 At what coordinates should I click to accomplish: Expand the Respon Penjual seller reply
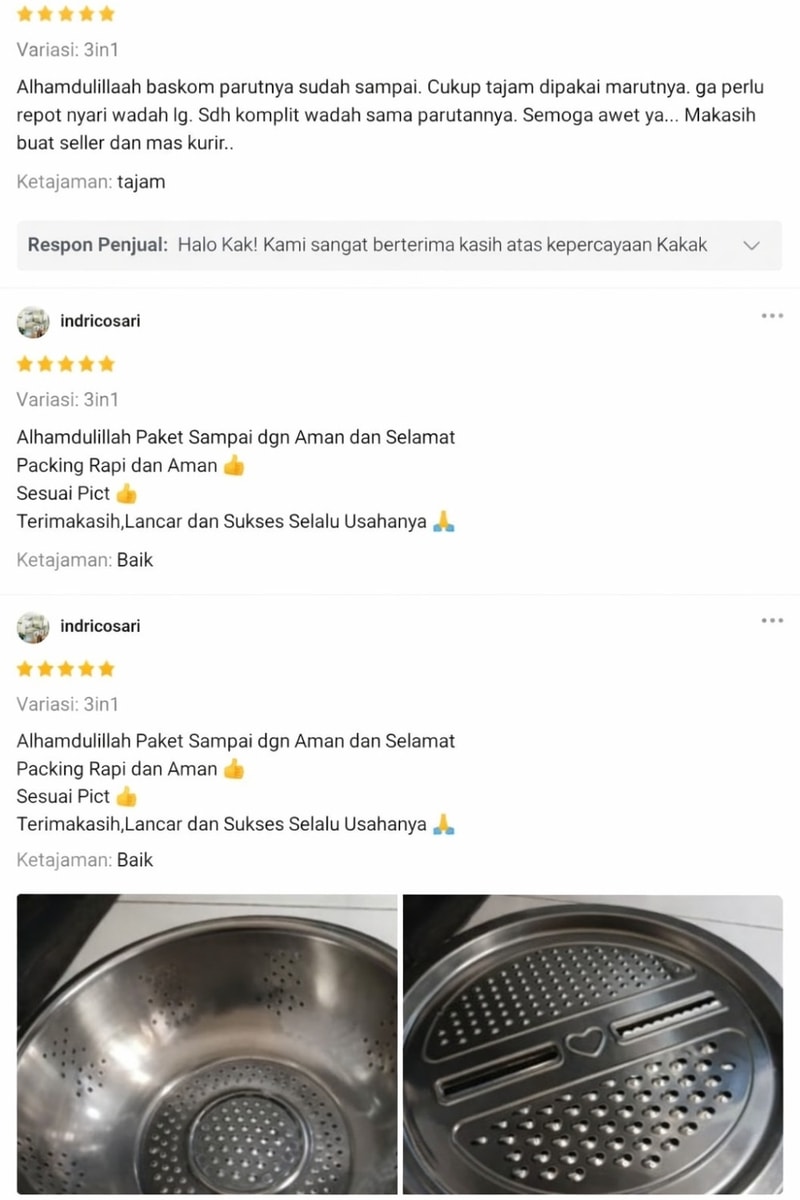752,245
